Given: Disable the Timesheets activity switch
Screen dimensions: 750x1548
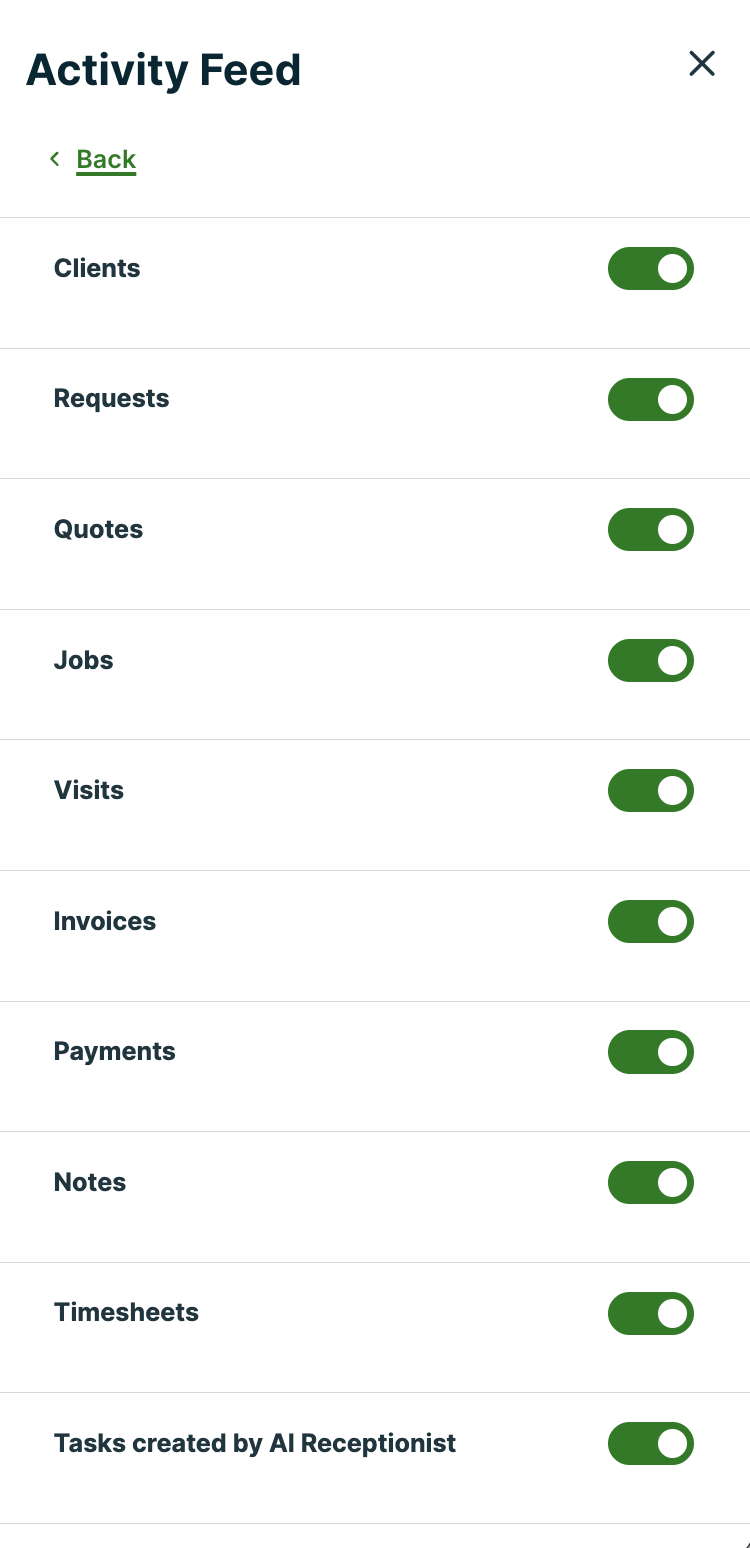Looking at the screenshot, I should [650, 1313].
